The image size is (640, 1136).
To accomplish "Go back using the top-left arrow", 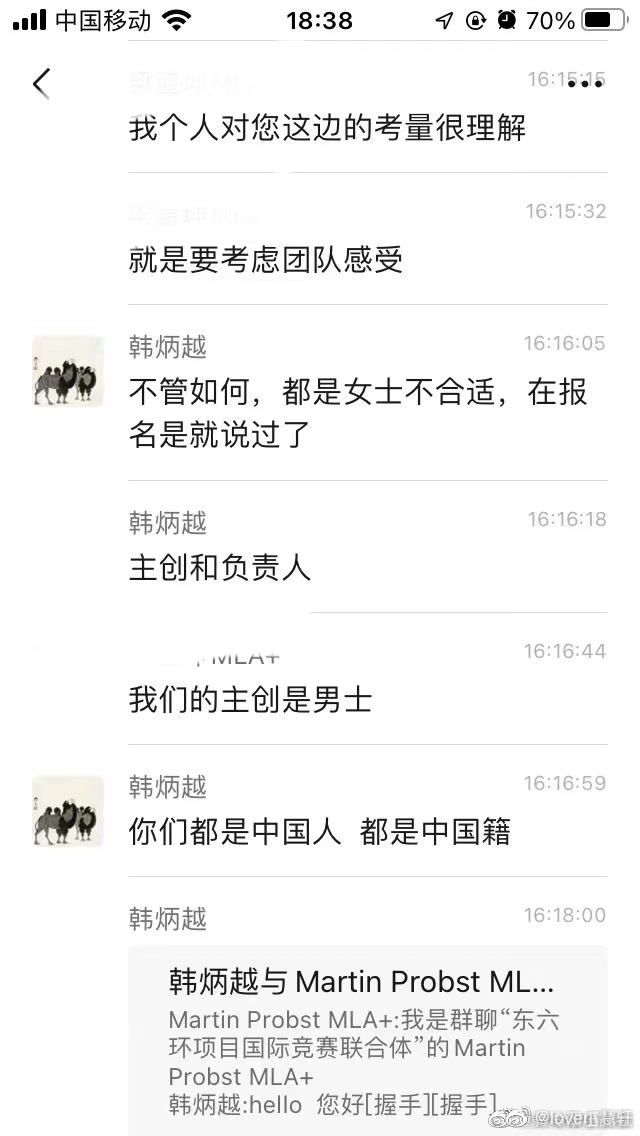I will point(41,83).
